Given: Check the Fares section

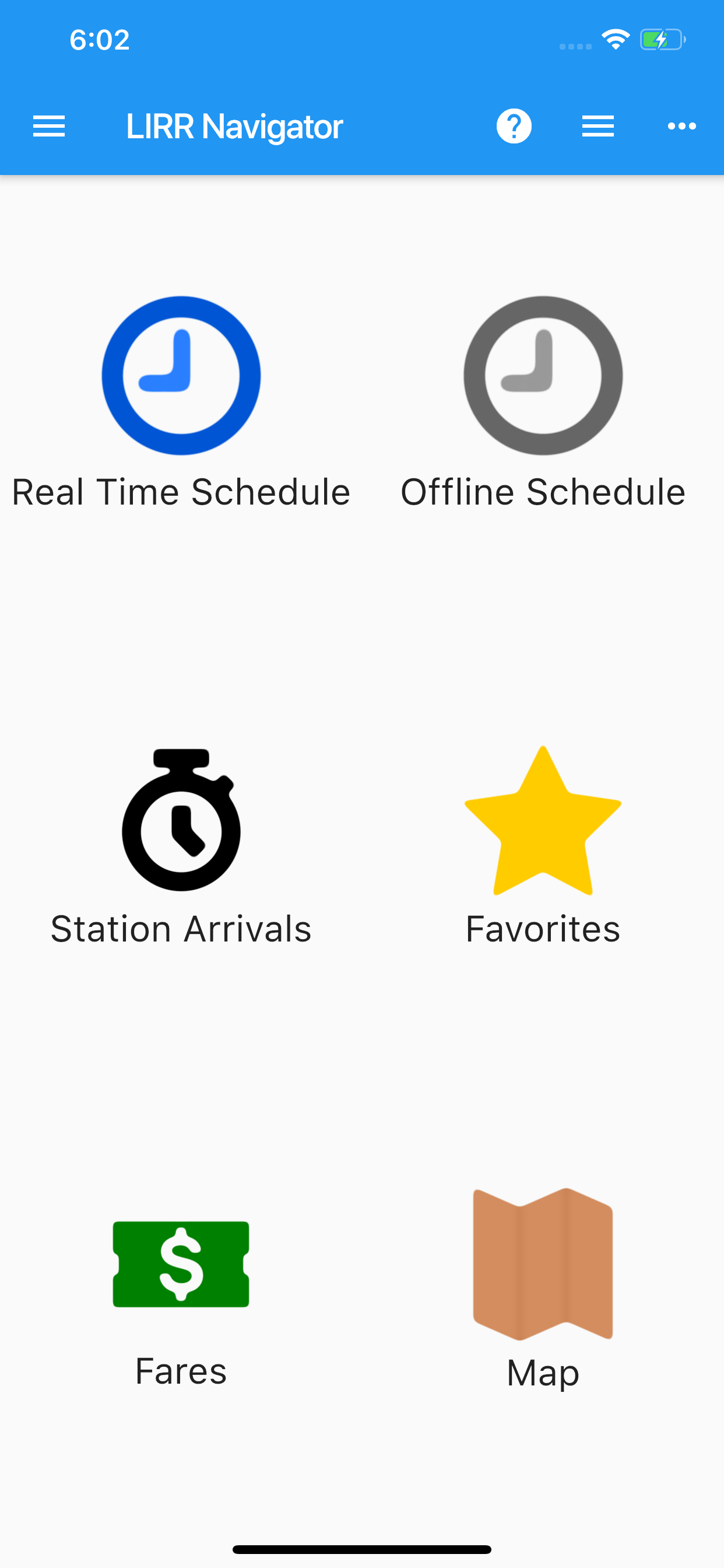Looking at the screenshot, I should 181,1304.
